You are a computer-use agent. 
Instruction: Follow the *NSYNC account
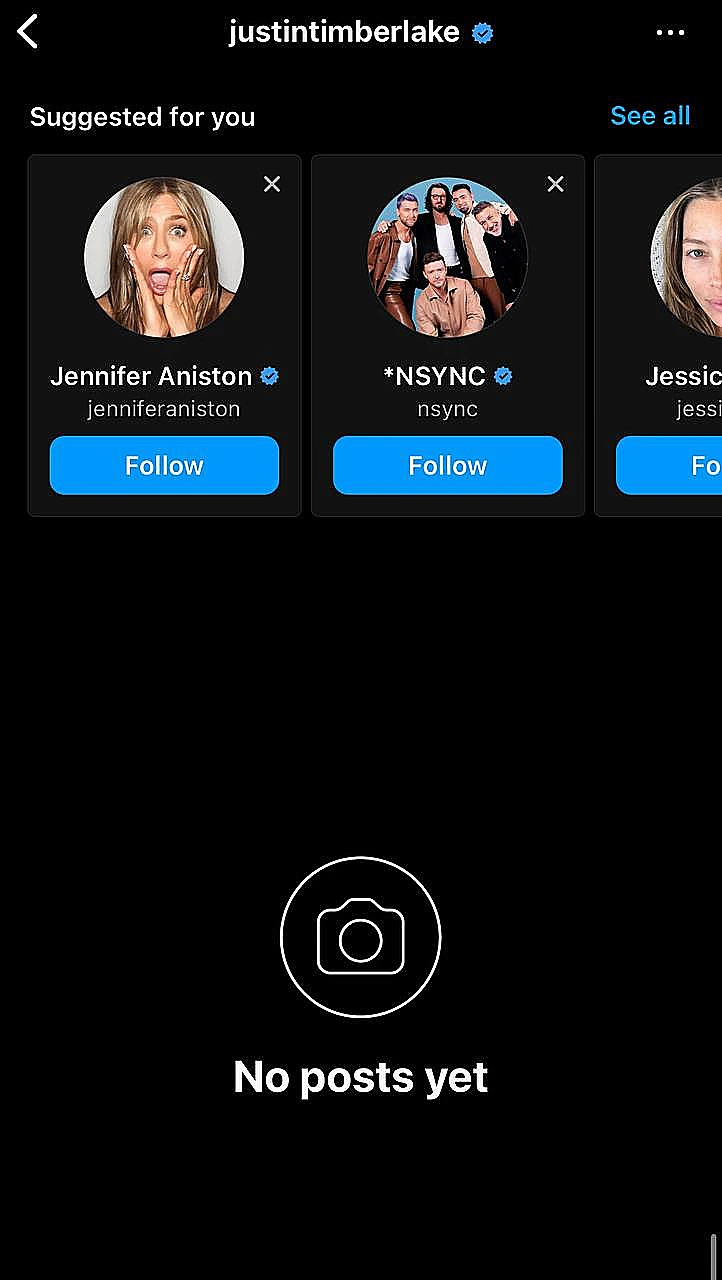[x=447, y=465]
